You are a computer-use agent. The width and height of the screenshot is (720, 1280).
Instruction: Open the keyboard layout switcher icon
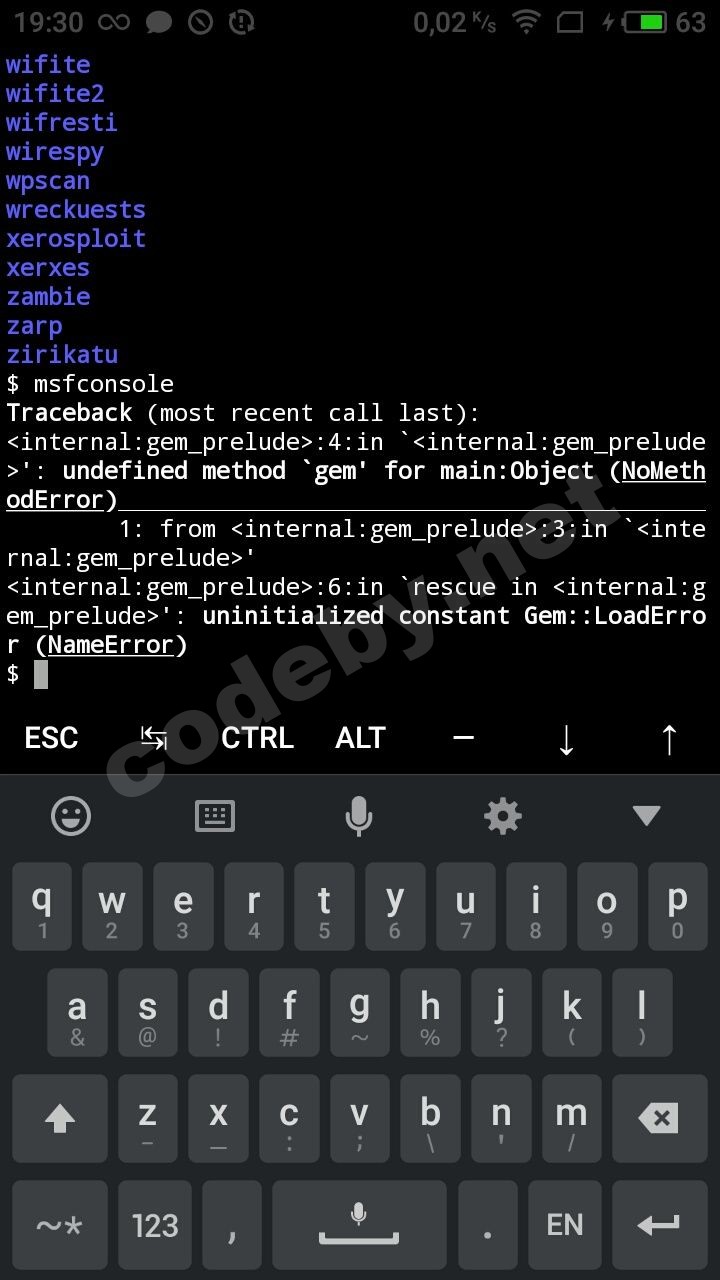(215, 816)
